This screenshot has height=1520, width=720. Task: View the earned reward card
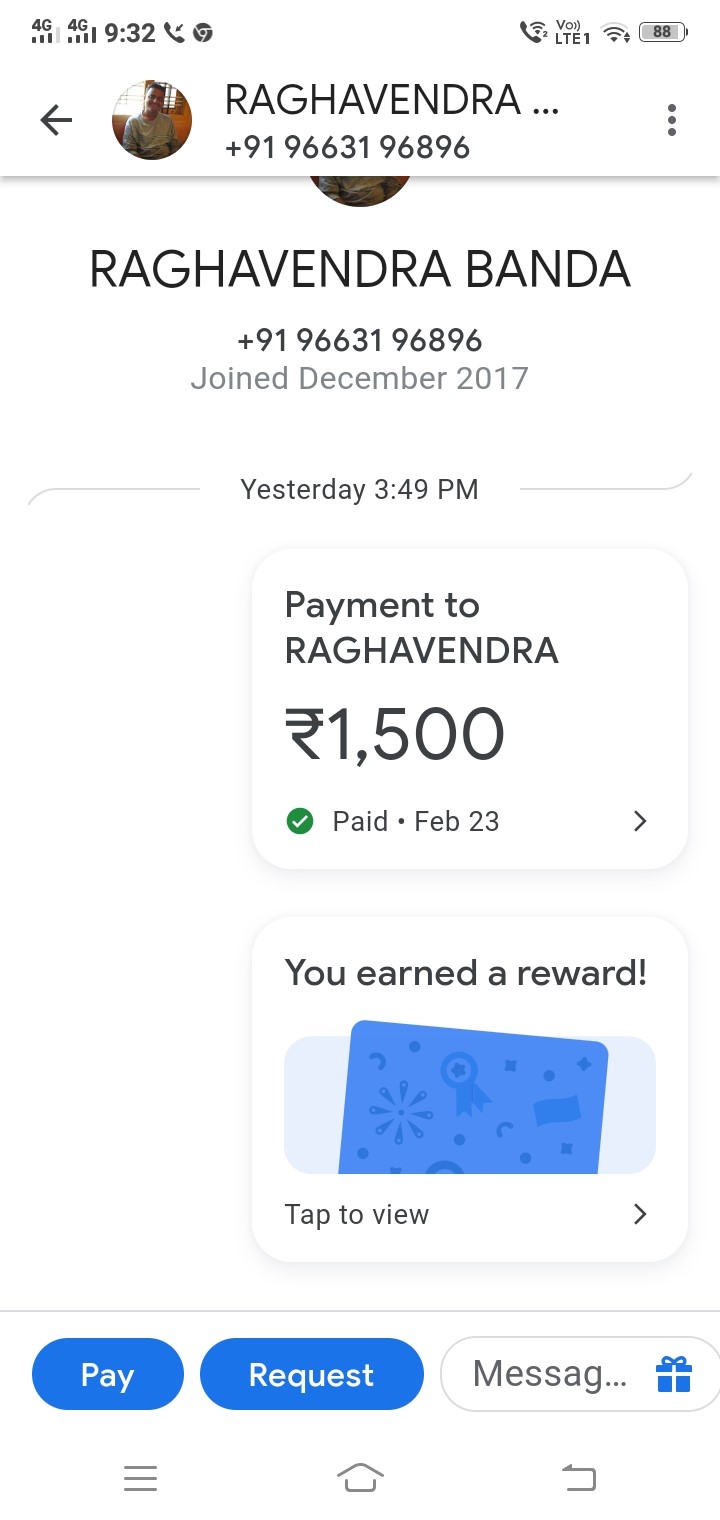469,1088
